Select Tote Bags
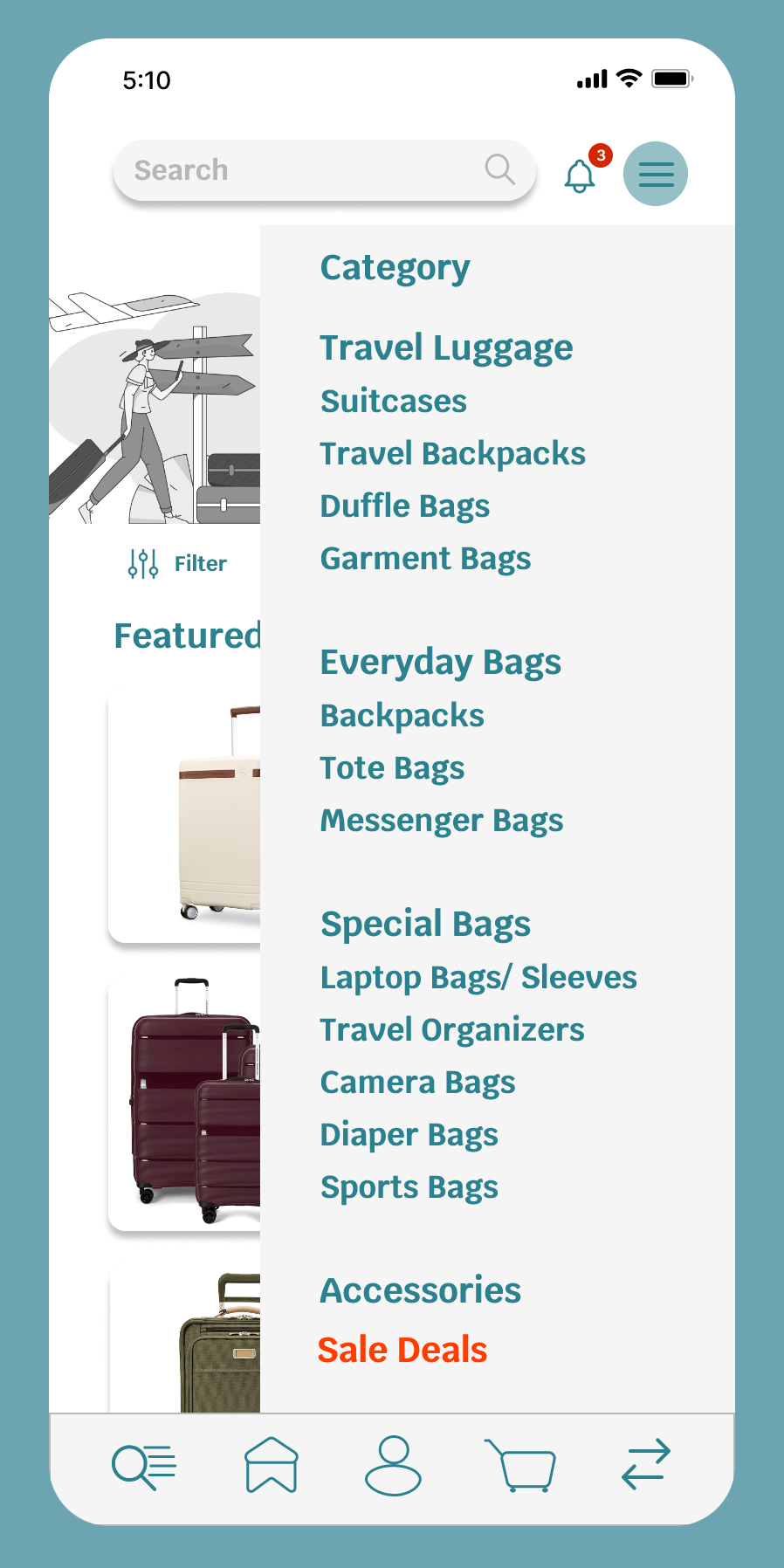784x1568 pixels. click(x=392, y=768)
